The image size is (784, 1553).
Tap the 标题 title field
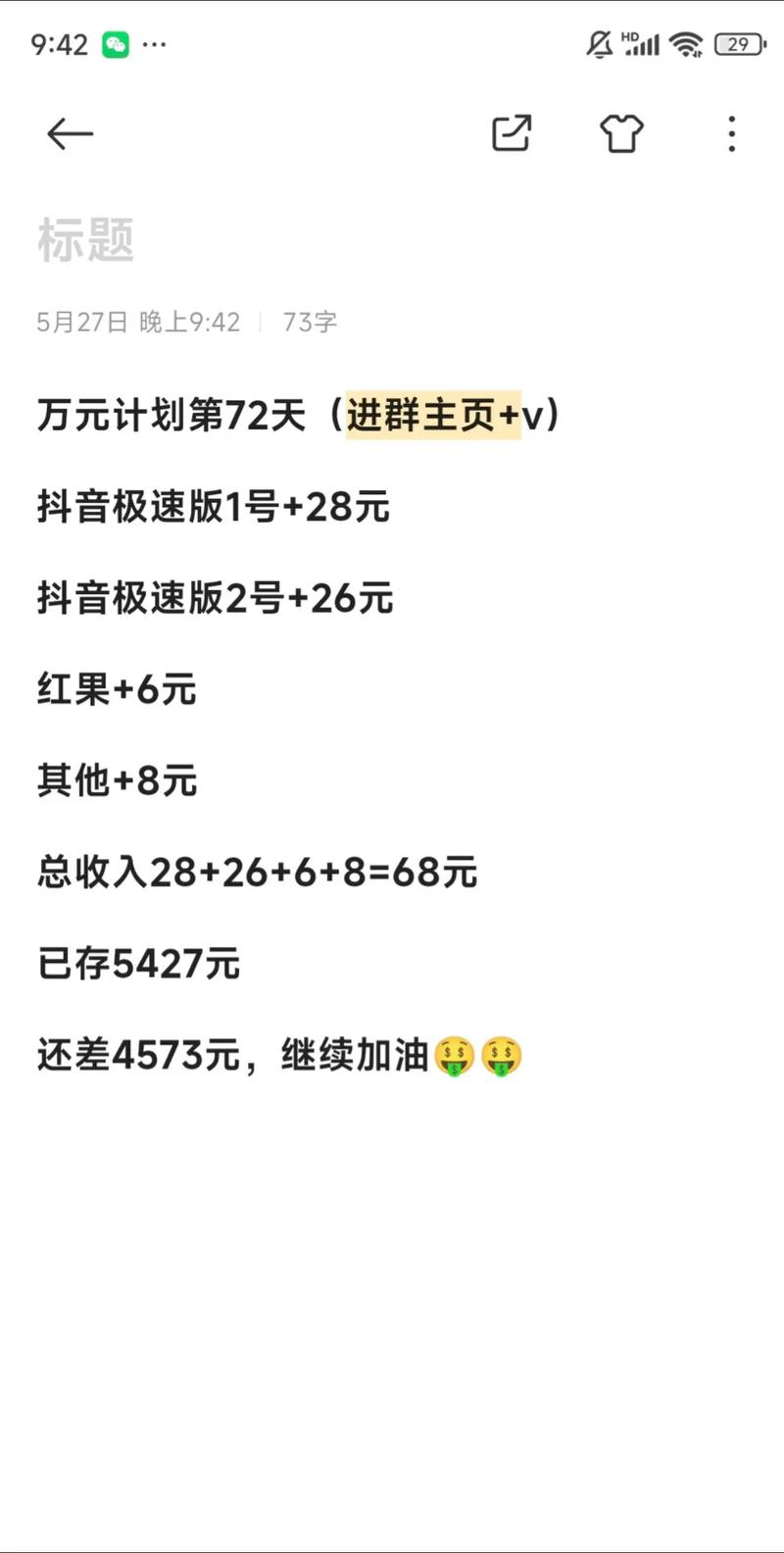coord(86,240)
